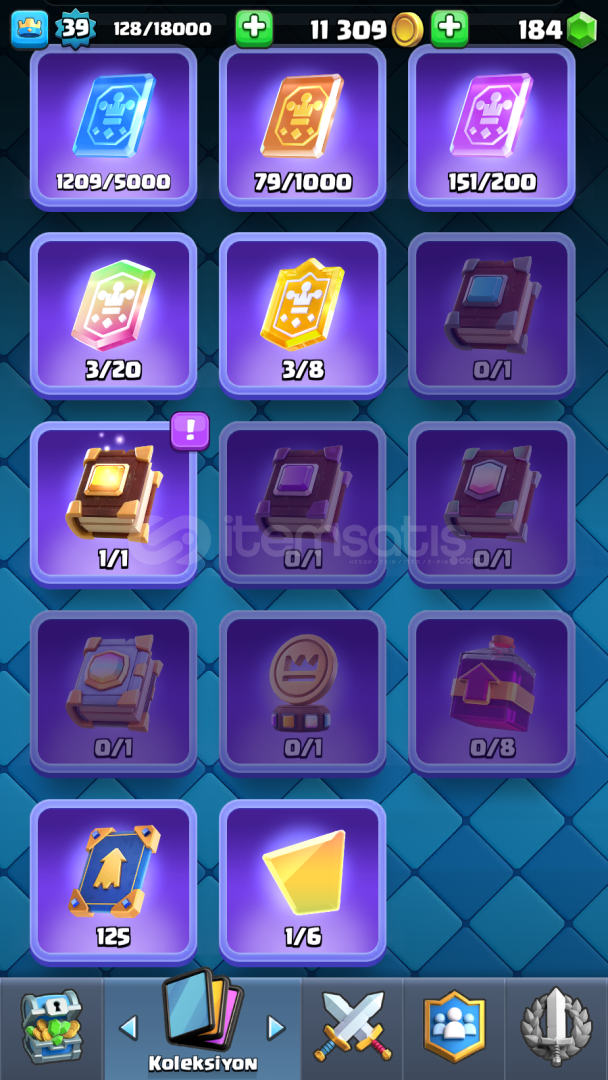Screen dimensions: 608x1080
Task: Open the sword laurel events tab
Action: point(556,1026)
